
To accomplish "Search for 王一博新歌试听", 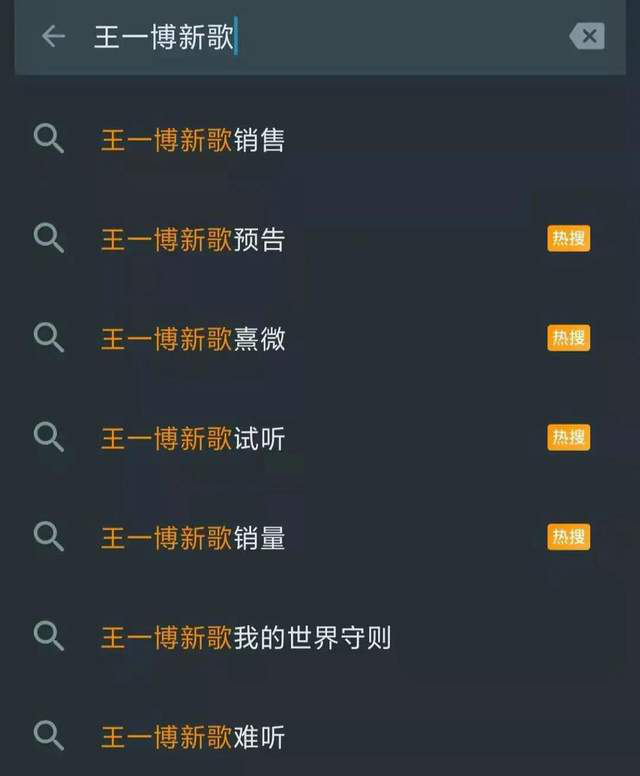I will pos(193,438).
